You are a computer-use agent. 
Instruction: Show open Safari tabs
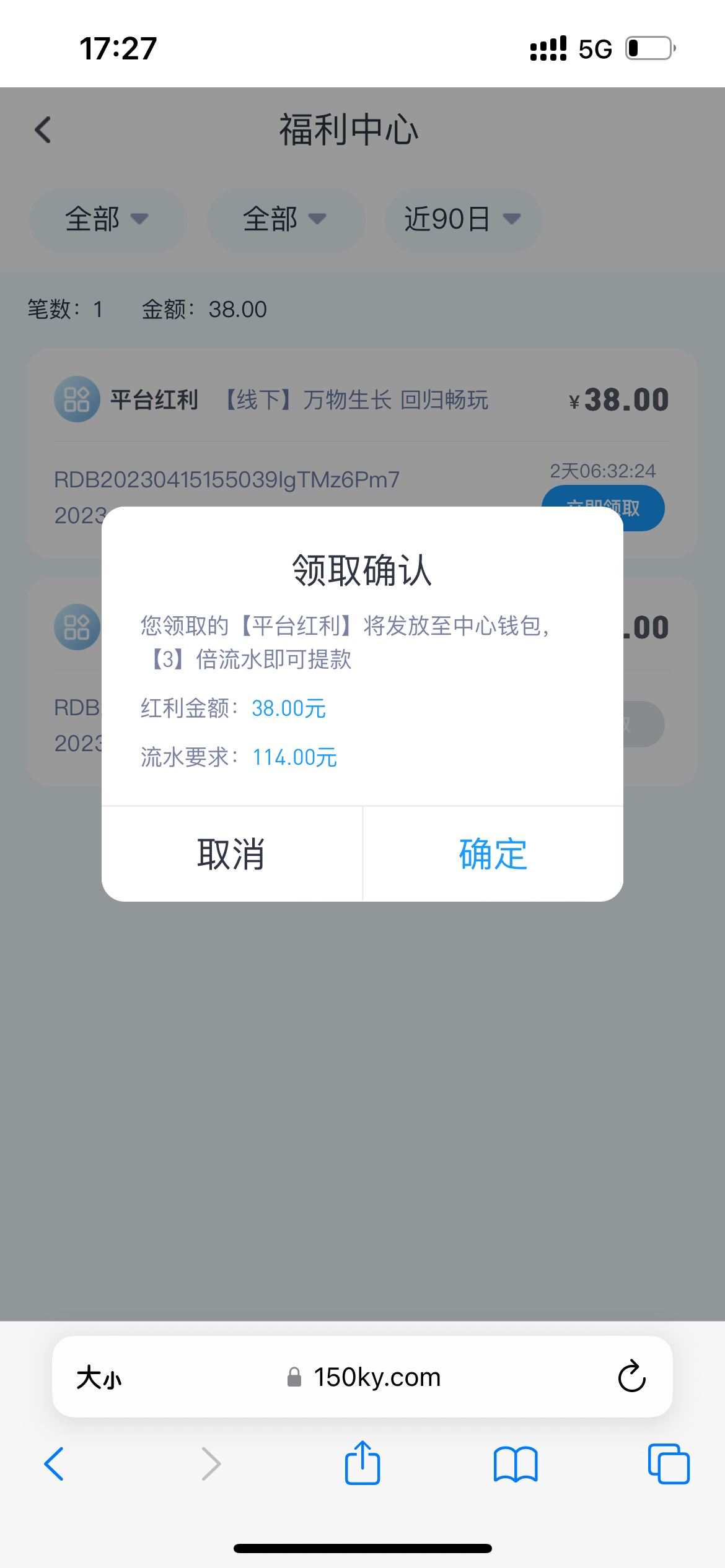(x=668, y=1463)
